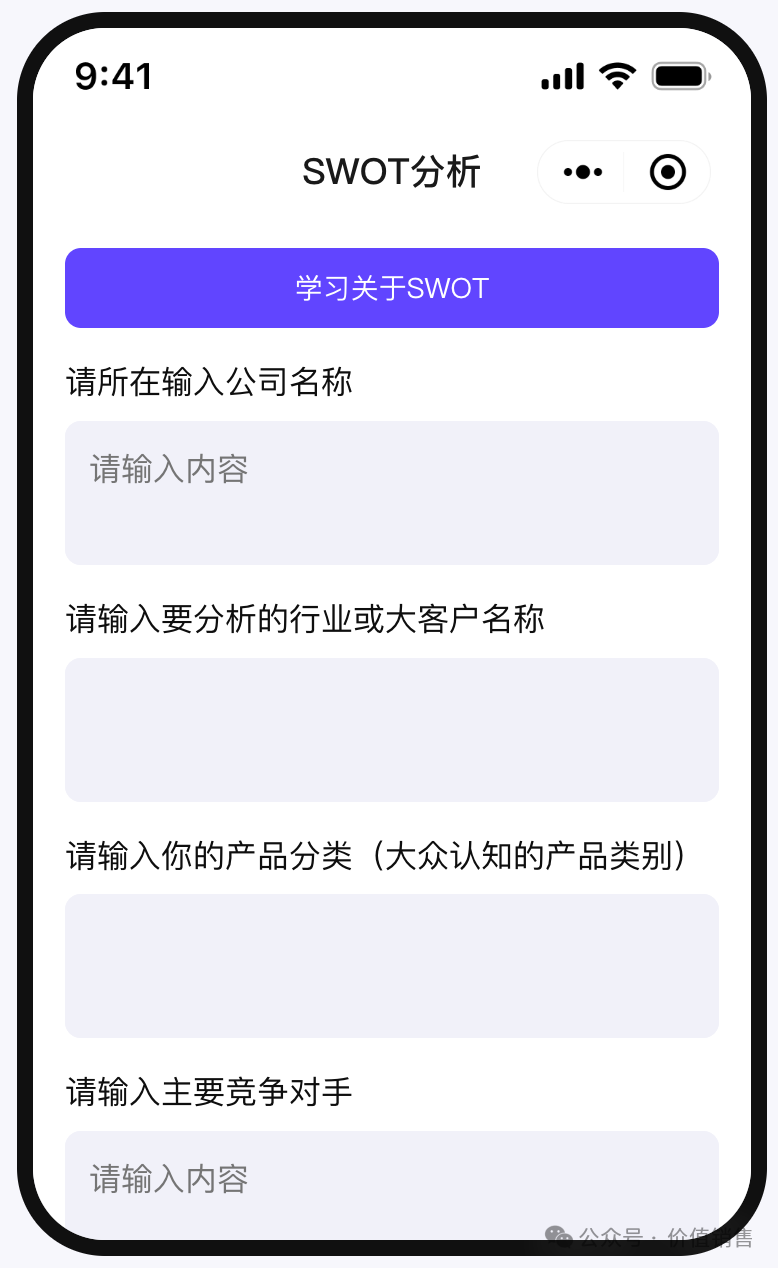The image size is (778, 1268).
Task: Click the SWOT分析 page title
Action: 392,171
